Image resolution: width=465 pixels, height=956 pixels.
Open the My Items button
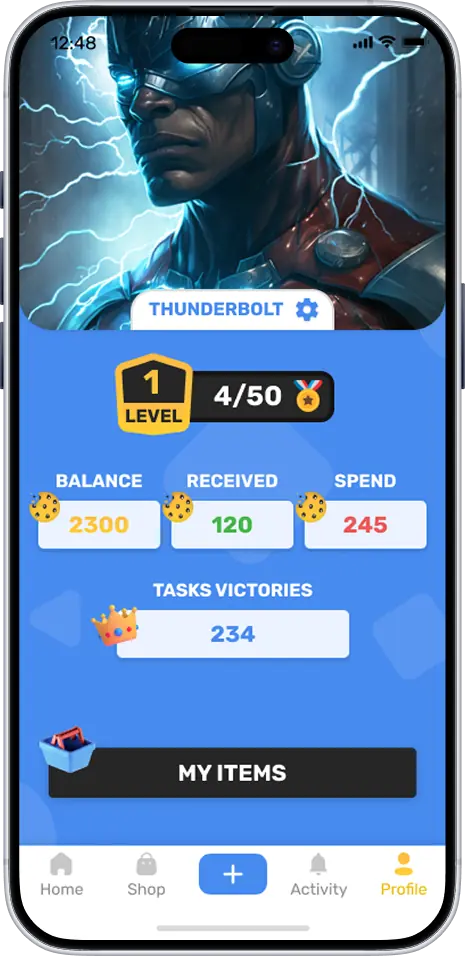(232, 772)
